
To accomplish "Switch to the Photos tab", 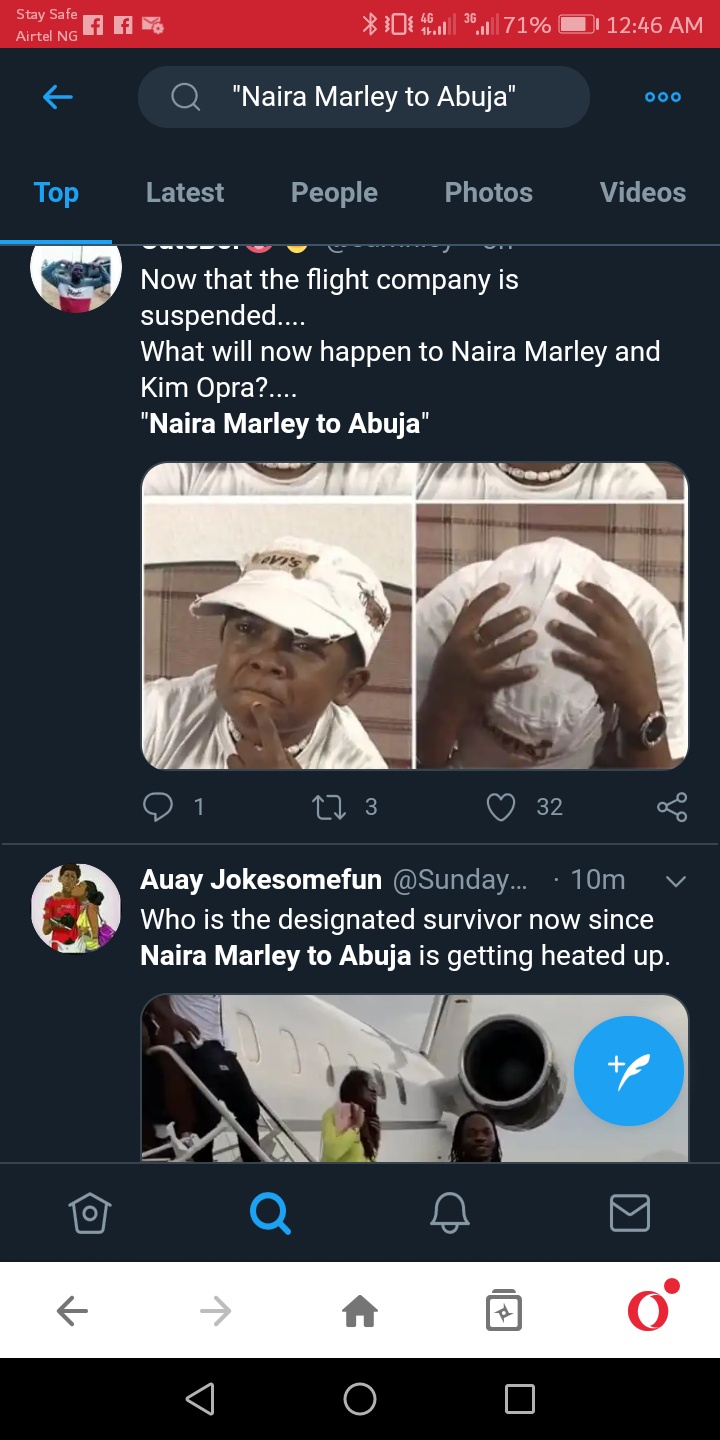I will click(488, 192).
